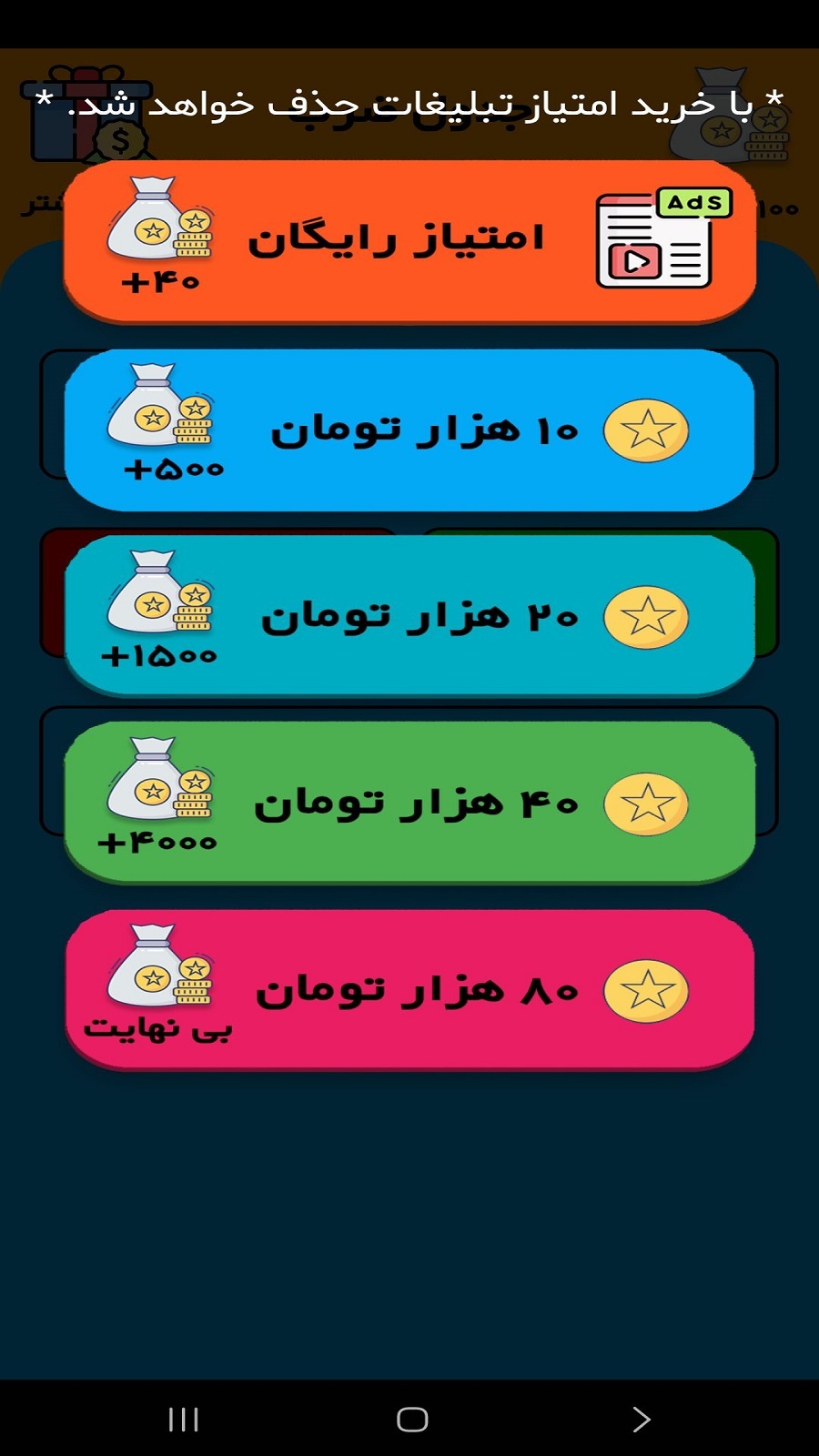Go to the phone's home screen
This screenshot has width=819, height=1456.
coord(412,1419)
